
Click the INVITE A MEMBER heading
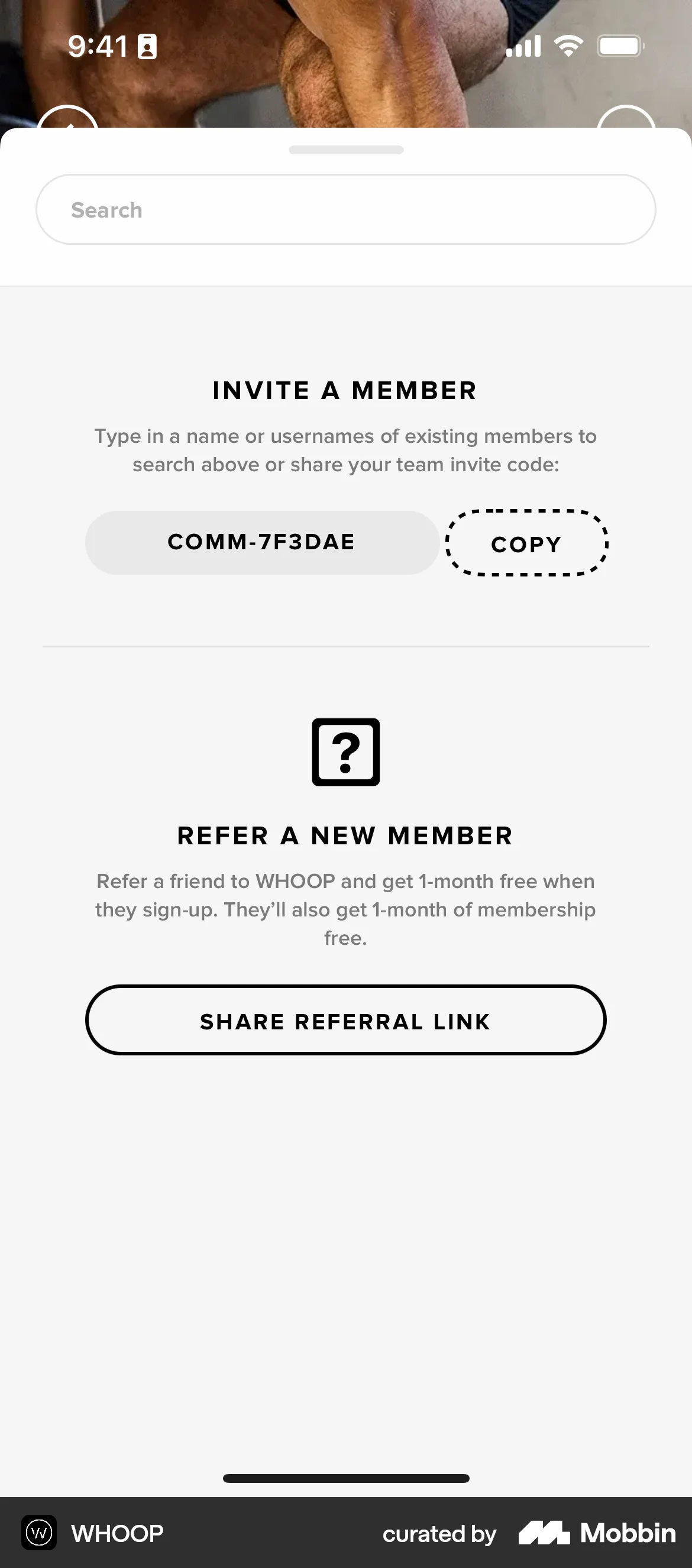(345, 390)
